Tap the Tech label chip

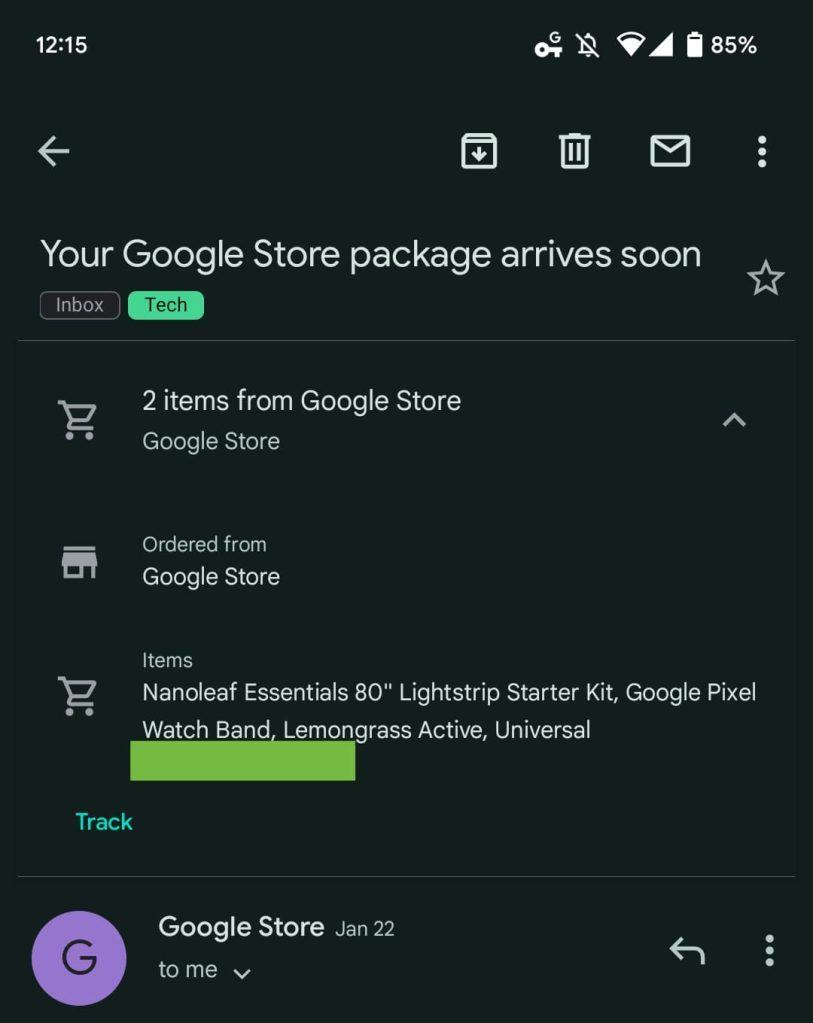point(166,305)
